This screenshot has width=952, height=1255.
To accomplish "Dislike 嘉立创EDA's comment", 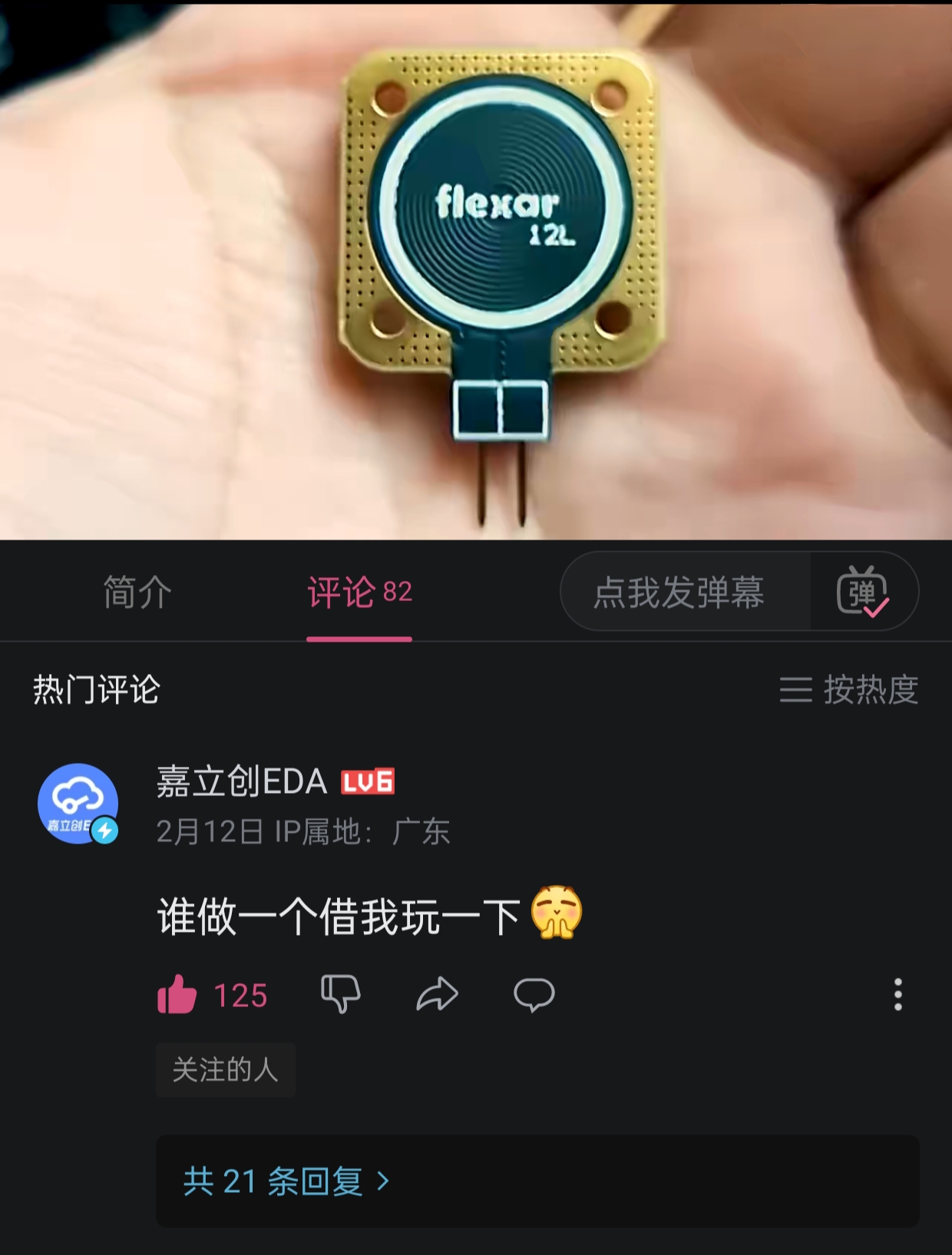I will click(x=340, y=995).
